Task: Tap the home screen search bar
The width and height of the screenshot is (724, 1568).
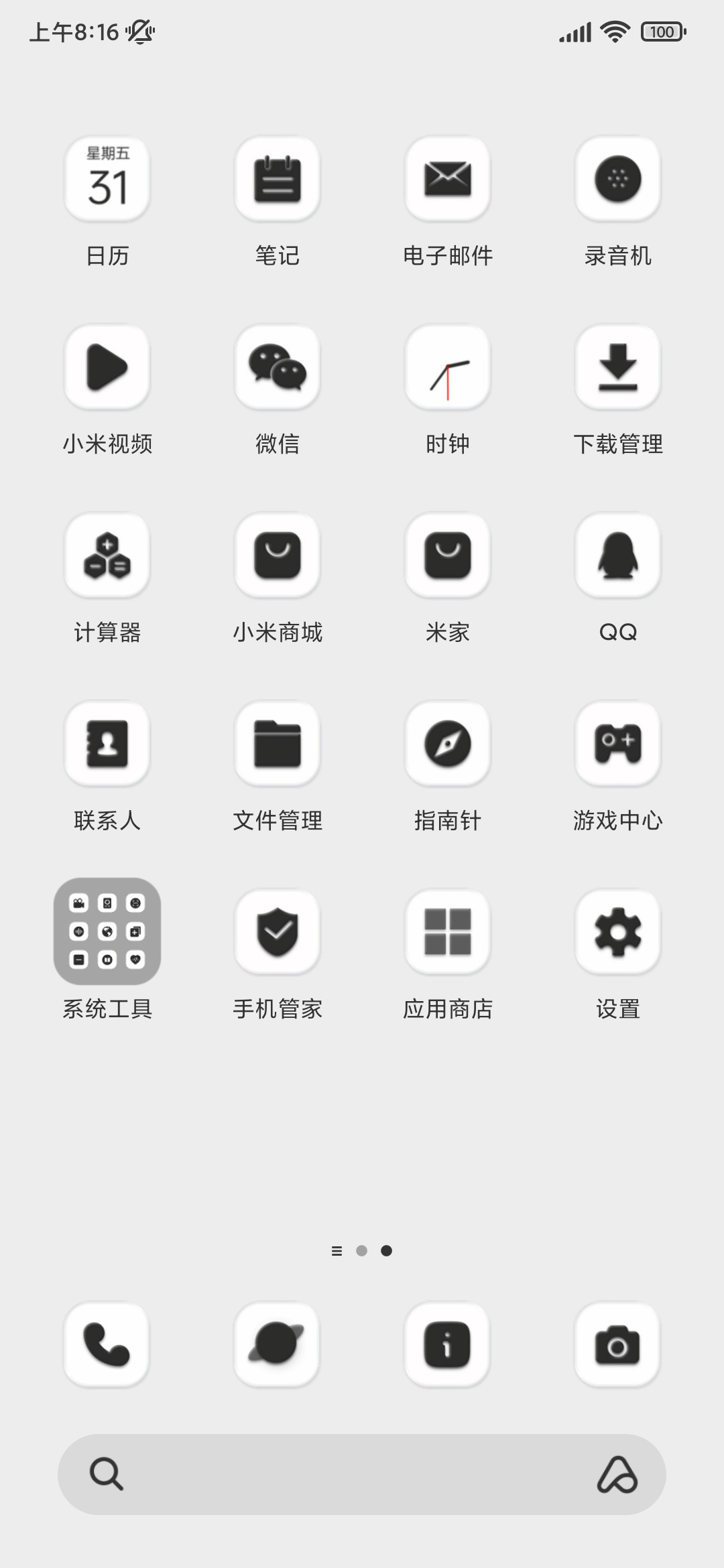Action: point(362,1474)
